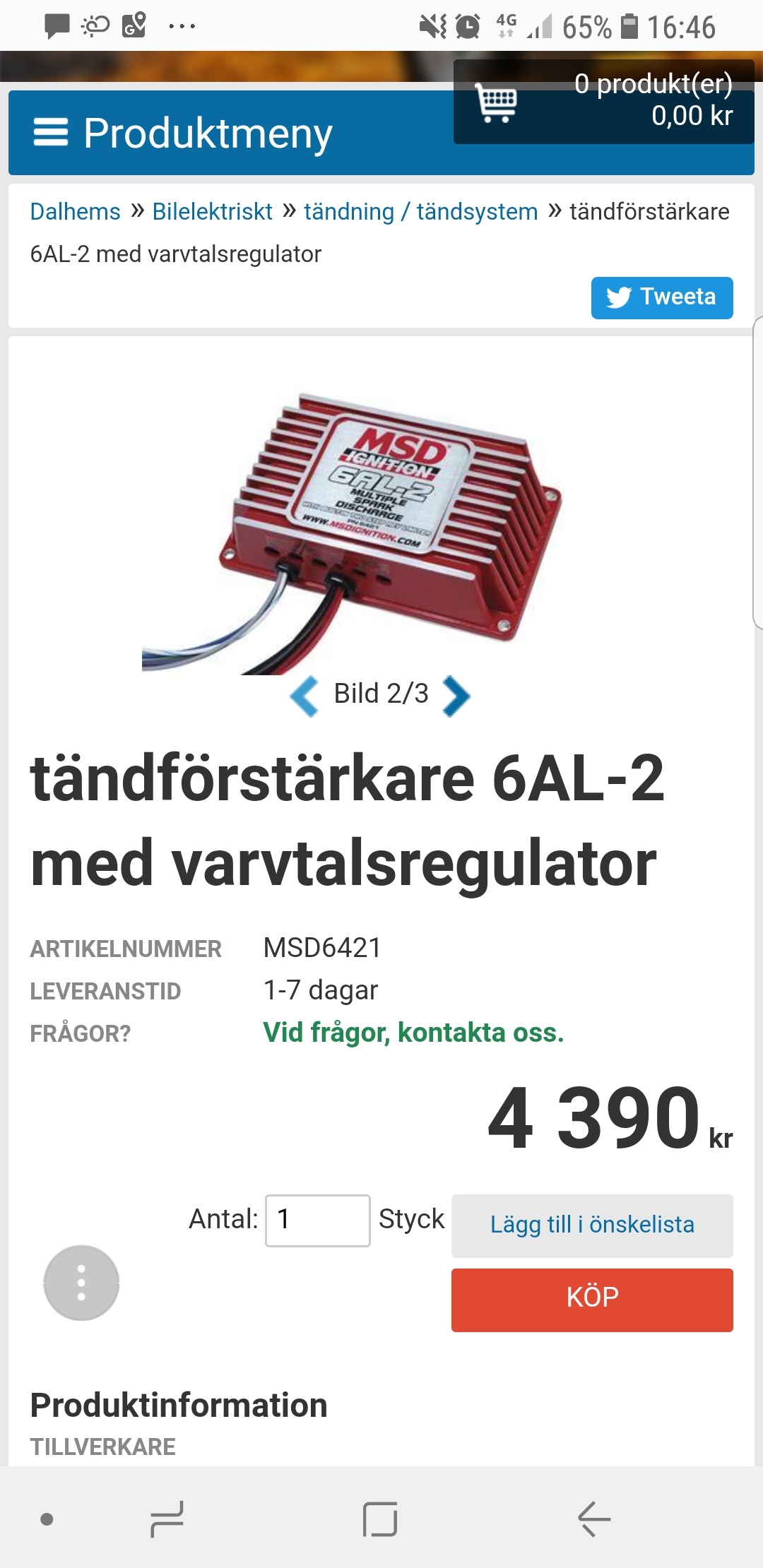
Task: Open the Bilelektriskt breadcrumb category
Action: pos(212,211)
